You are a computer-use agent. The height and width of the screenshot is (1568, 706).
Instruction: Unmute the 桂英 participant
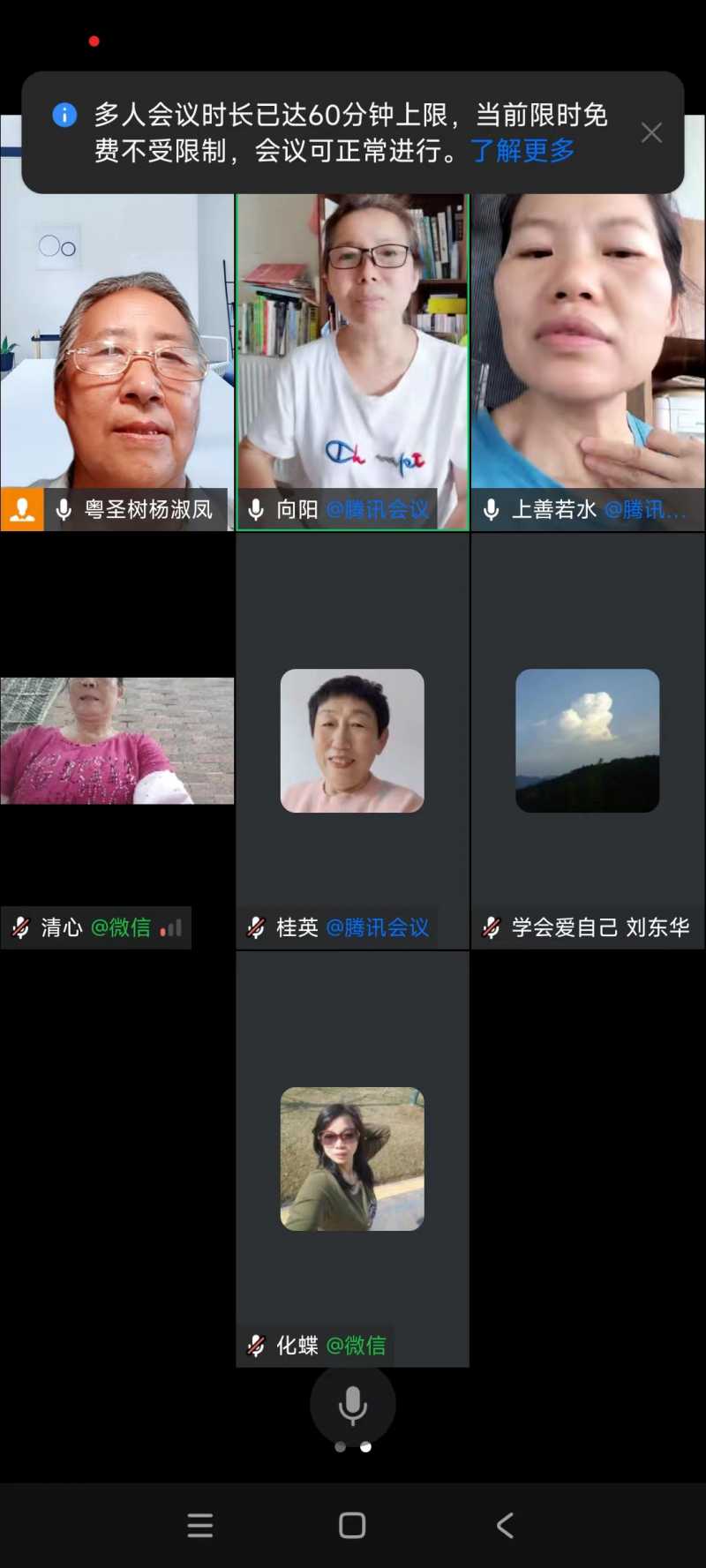[x=256, y=927]
